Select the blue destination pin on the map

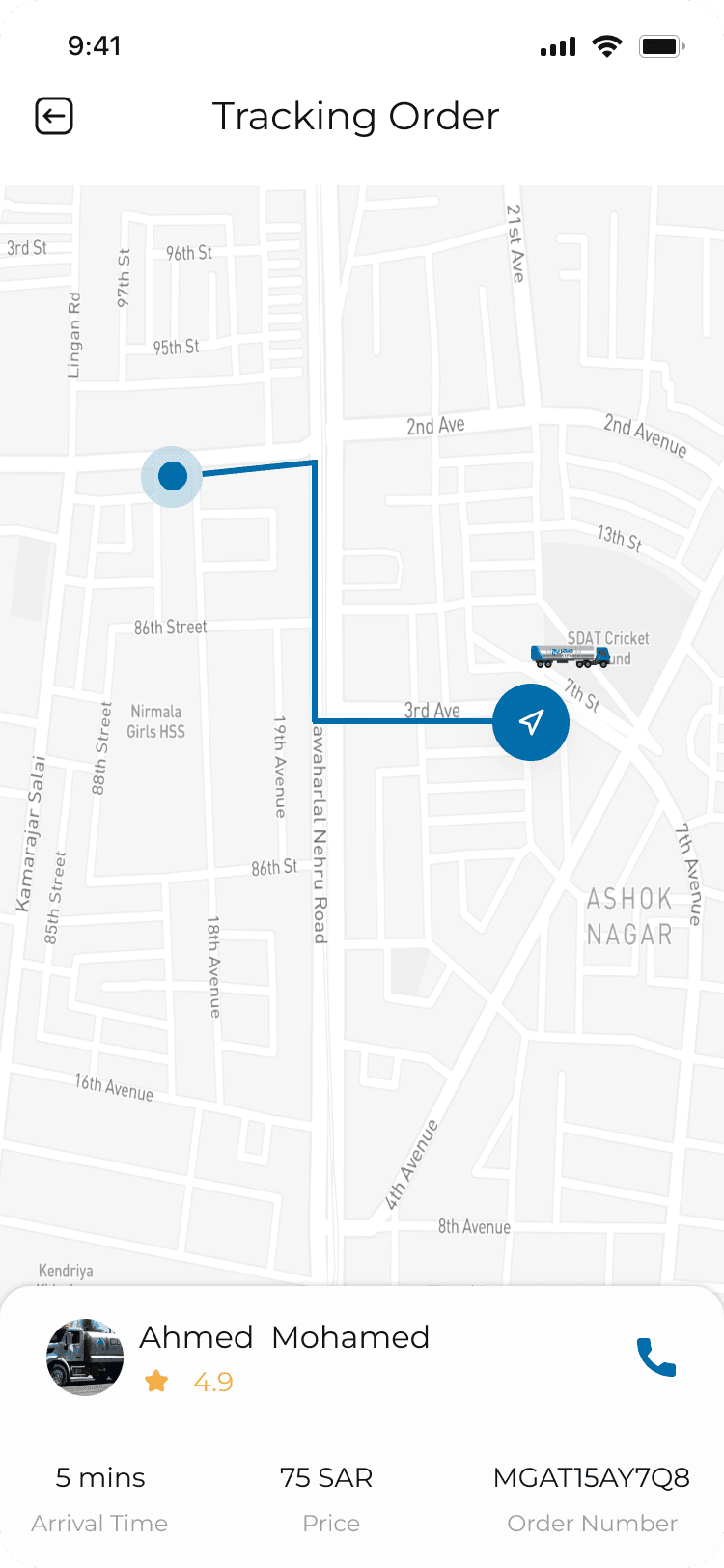click(172, 475)
